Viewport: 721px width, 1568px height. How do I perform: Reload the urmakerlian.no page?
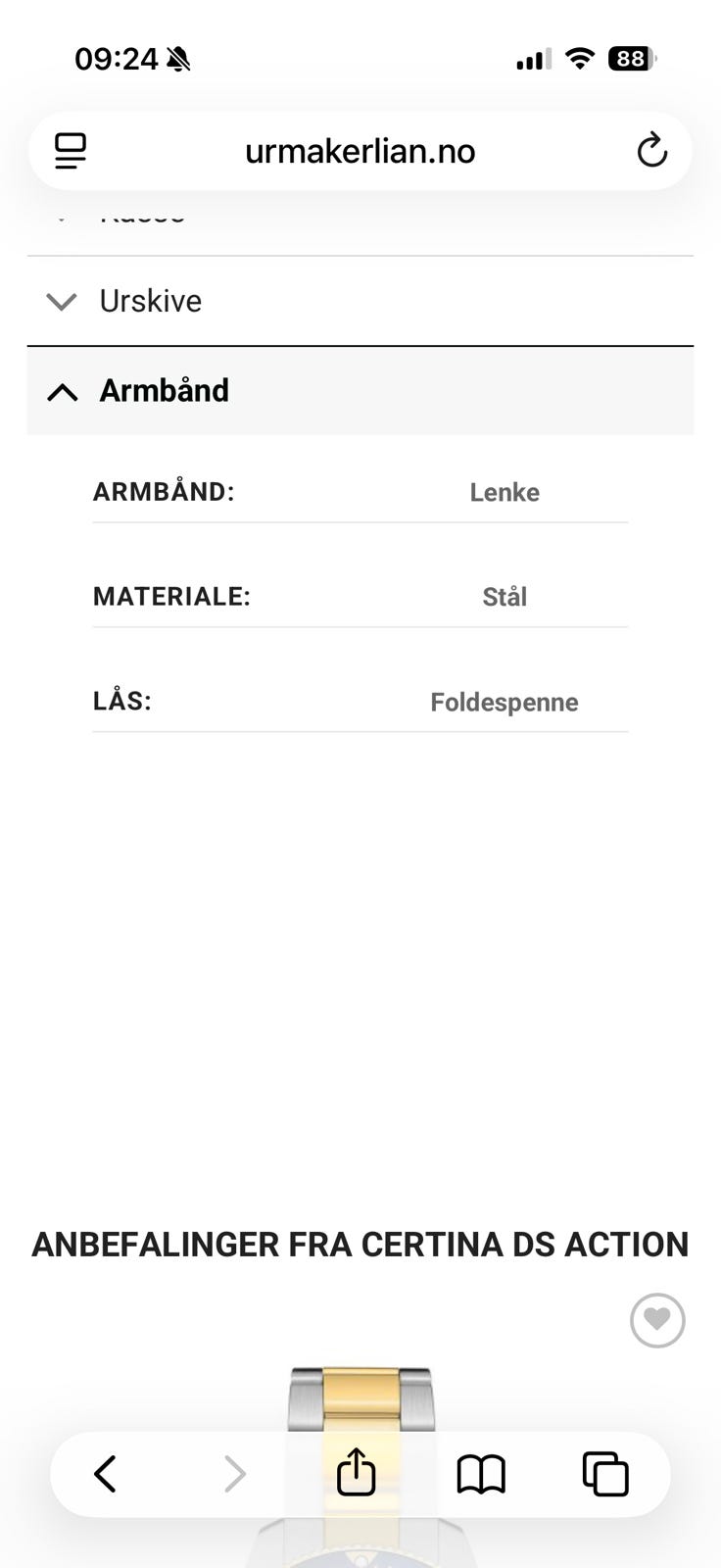[651, 150]
